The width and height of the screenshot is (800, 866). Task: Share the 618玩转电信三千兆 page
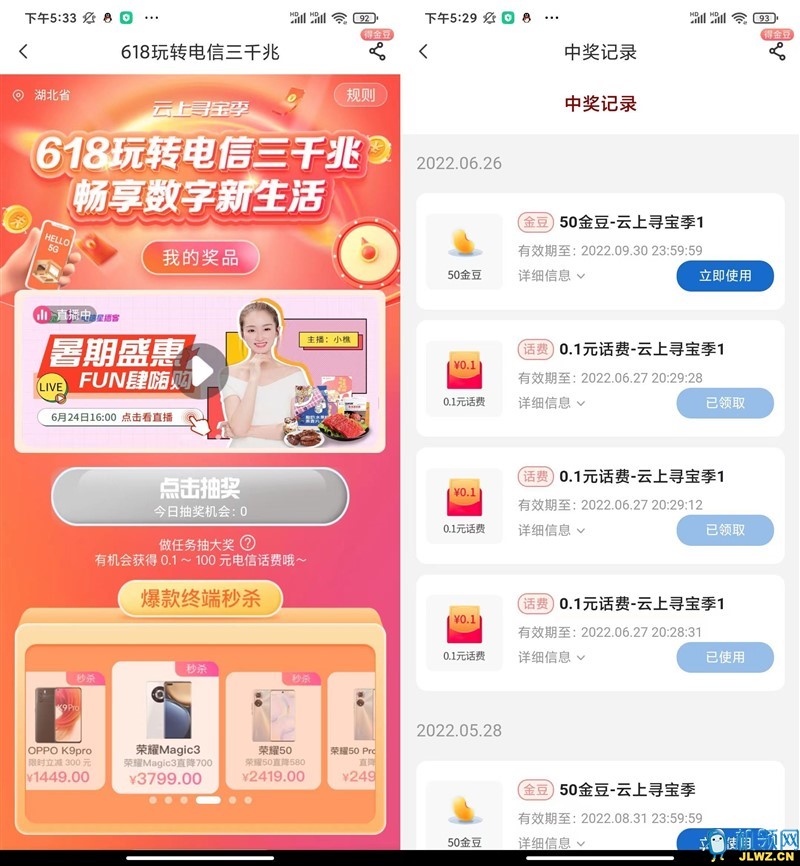click(x=377, y=52)
